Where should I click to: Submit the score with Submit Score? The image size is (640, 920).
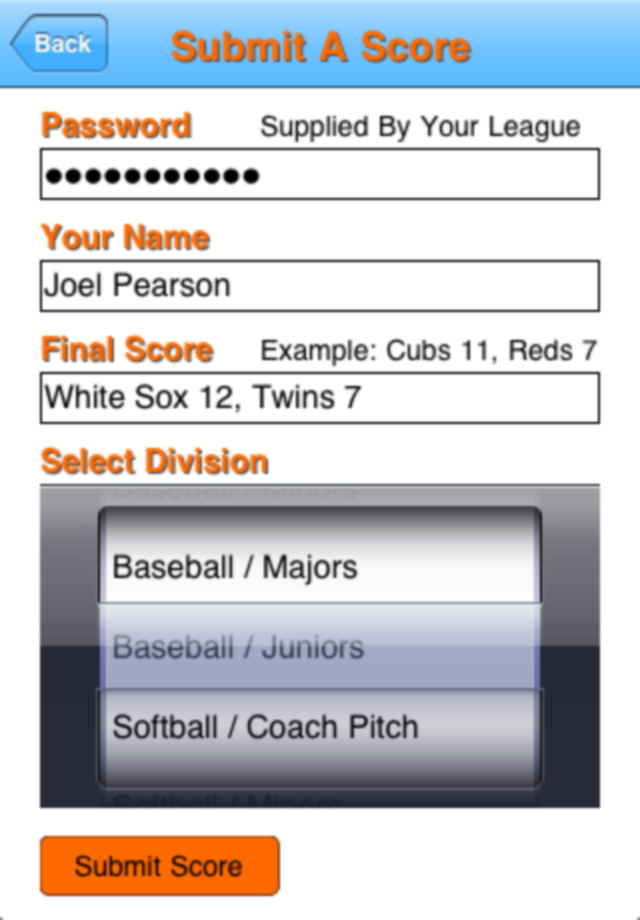click(159, 866)
